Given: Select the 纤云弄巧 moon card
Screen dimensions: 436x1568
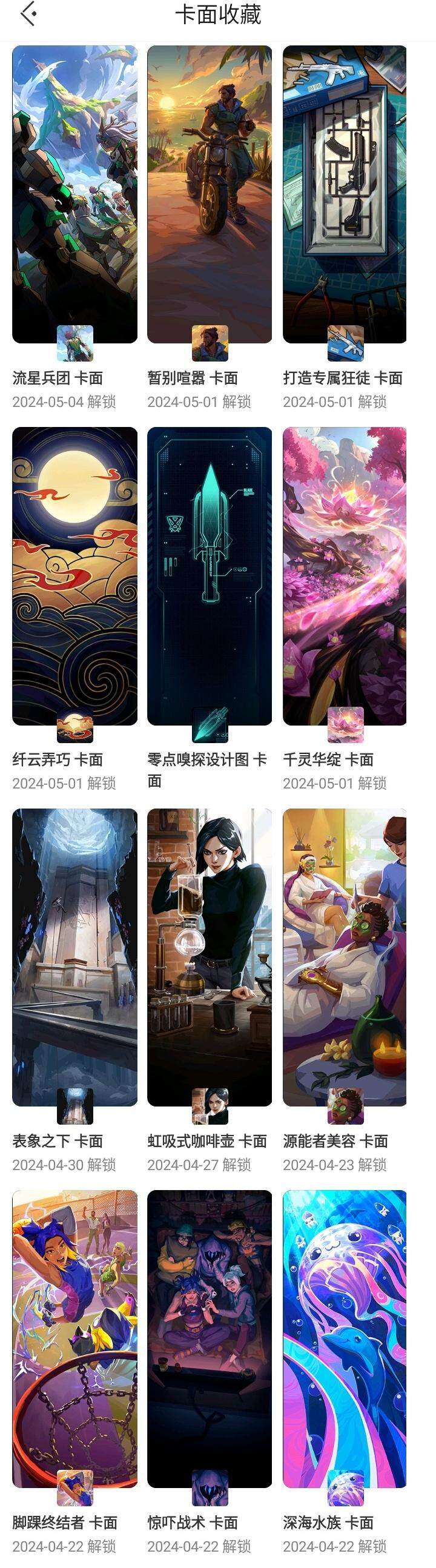Looking at the screenshot, I should click(x=74, y=576).
